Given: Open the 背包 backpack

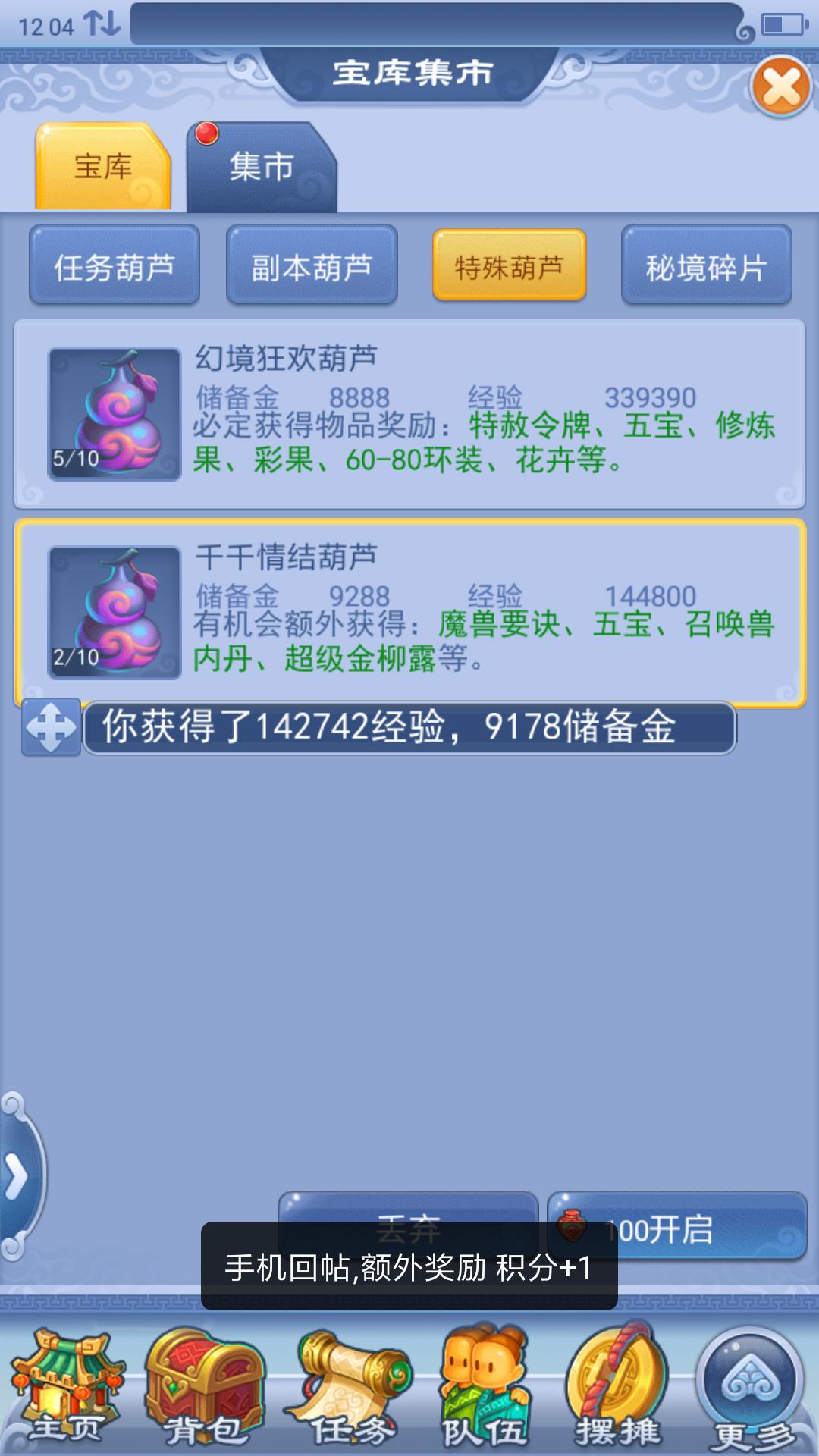Looking at the screenshot, I should click(205, 1389).
